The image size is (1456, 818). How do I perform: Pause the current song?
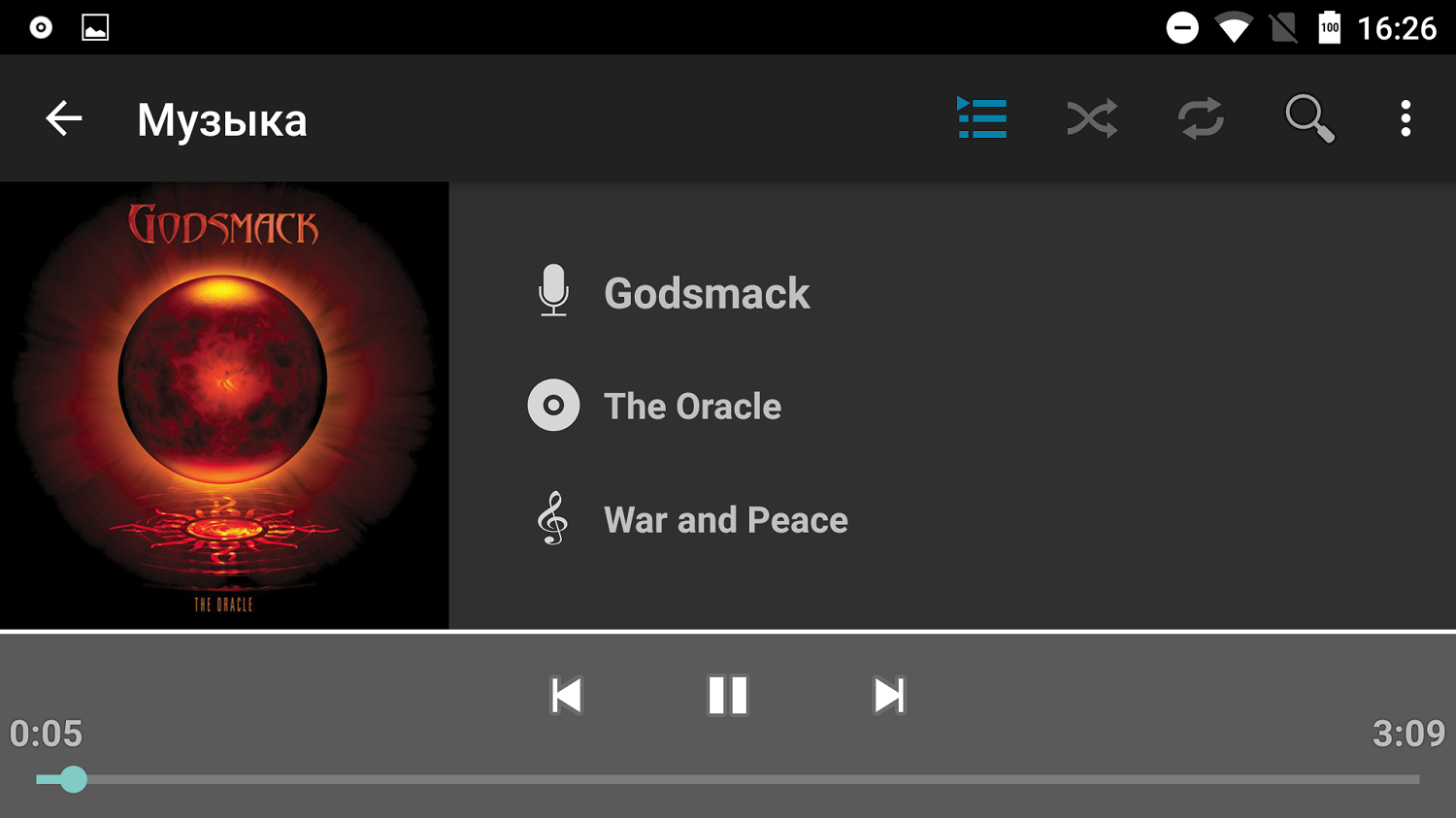pyautogui.click(x=727, y=696)
